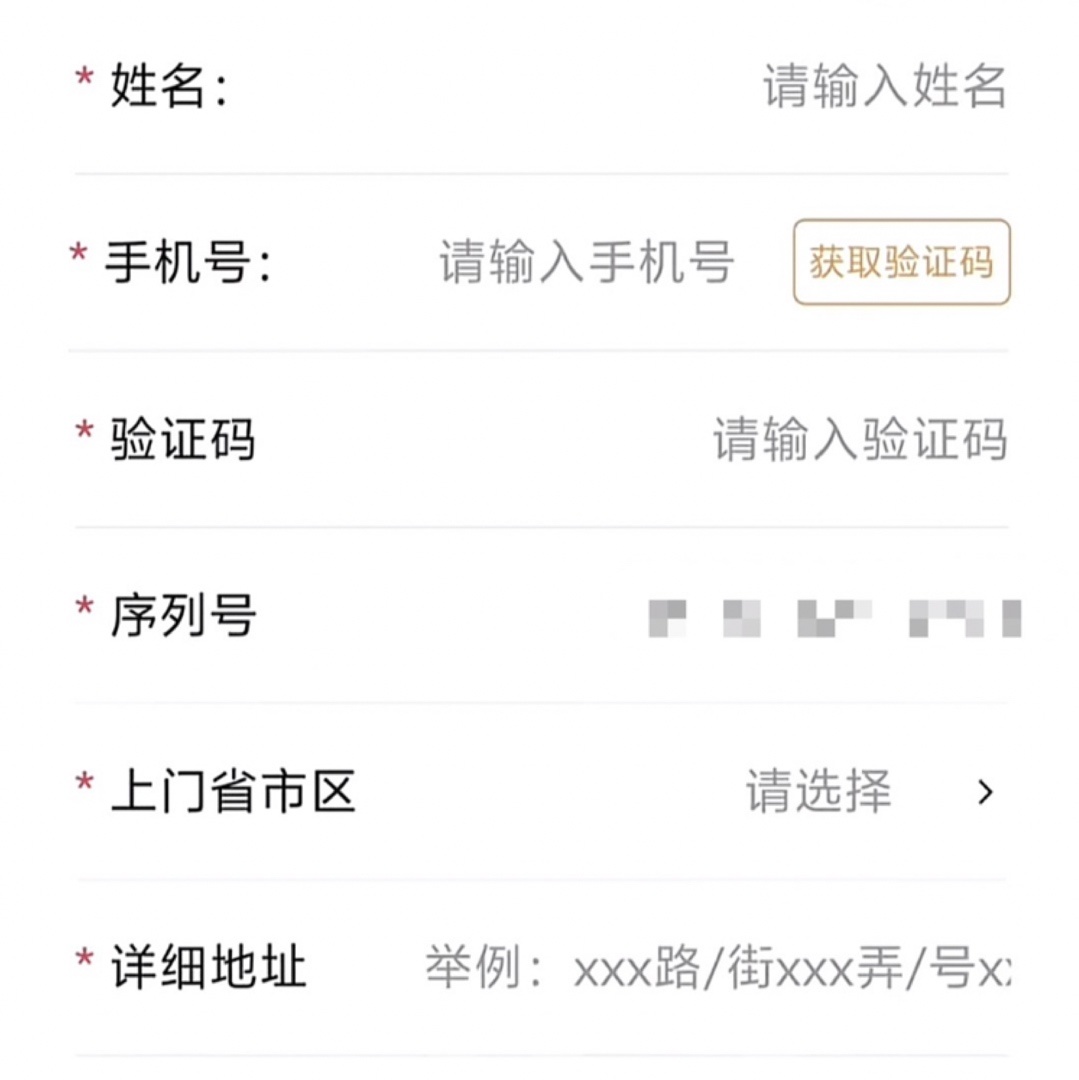
Task: Enter the 手机号 phone number field
Action: 586,263
